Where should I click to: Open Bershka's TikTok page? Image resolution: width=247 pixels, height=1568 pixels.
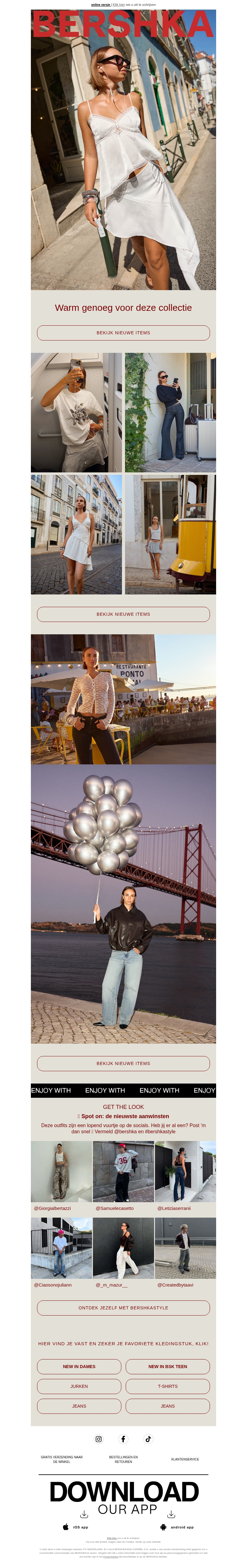coord(148,1438)
